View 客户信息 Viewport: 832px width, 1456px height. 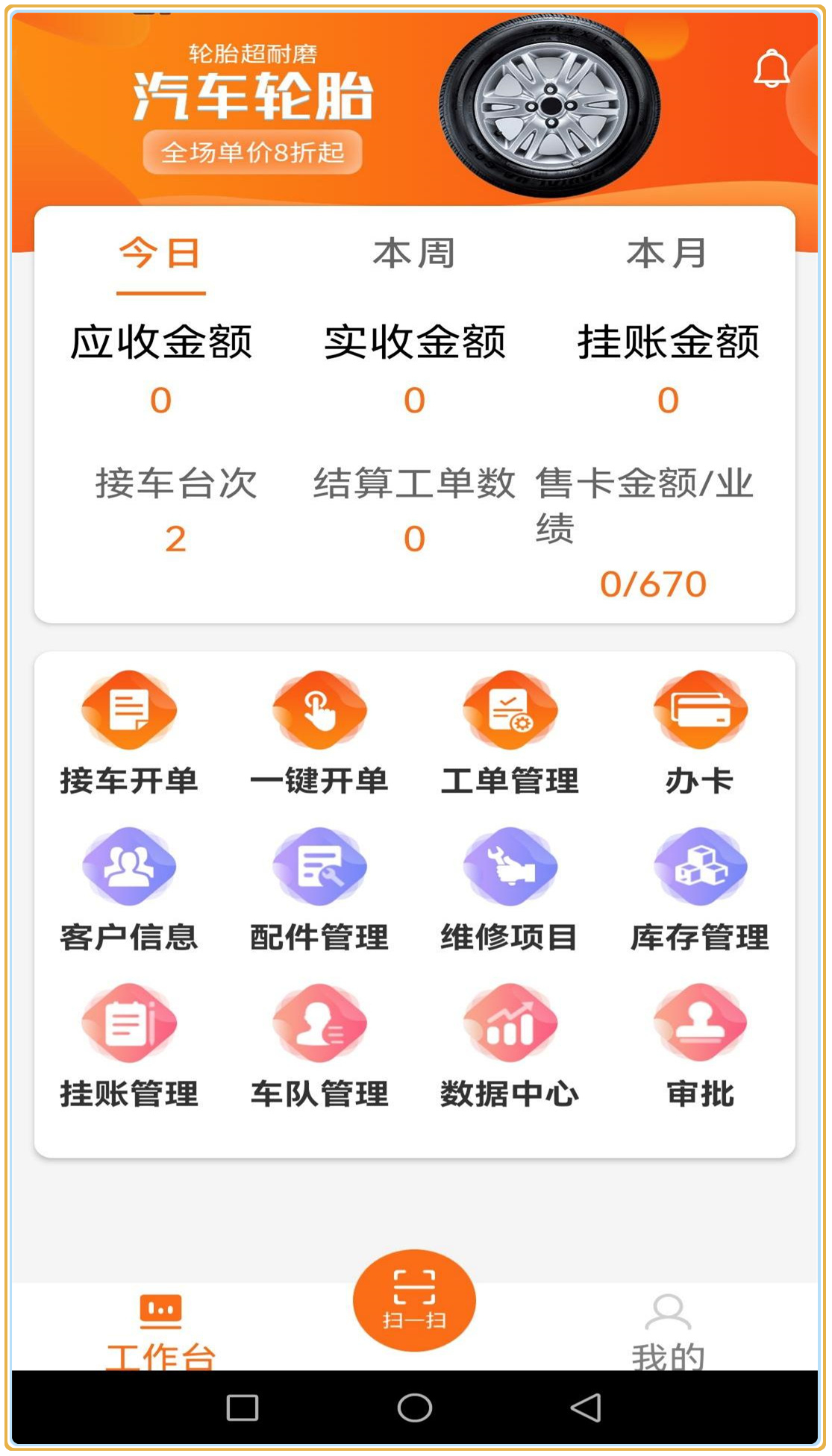click(x=129, y=890)
